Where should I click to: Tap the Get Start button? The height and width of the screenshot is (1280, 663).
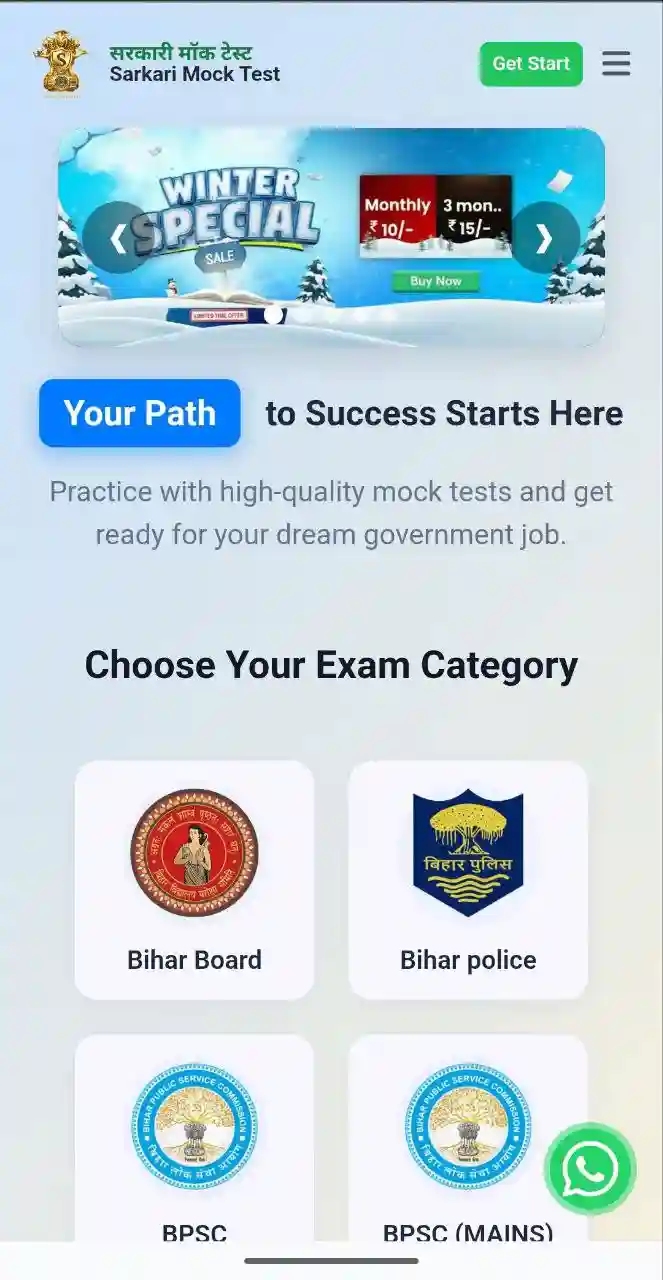[530, 64]
